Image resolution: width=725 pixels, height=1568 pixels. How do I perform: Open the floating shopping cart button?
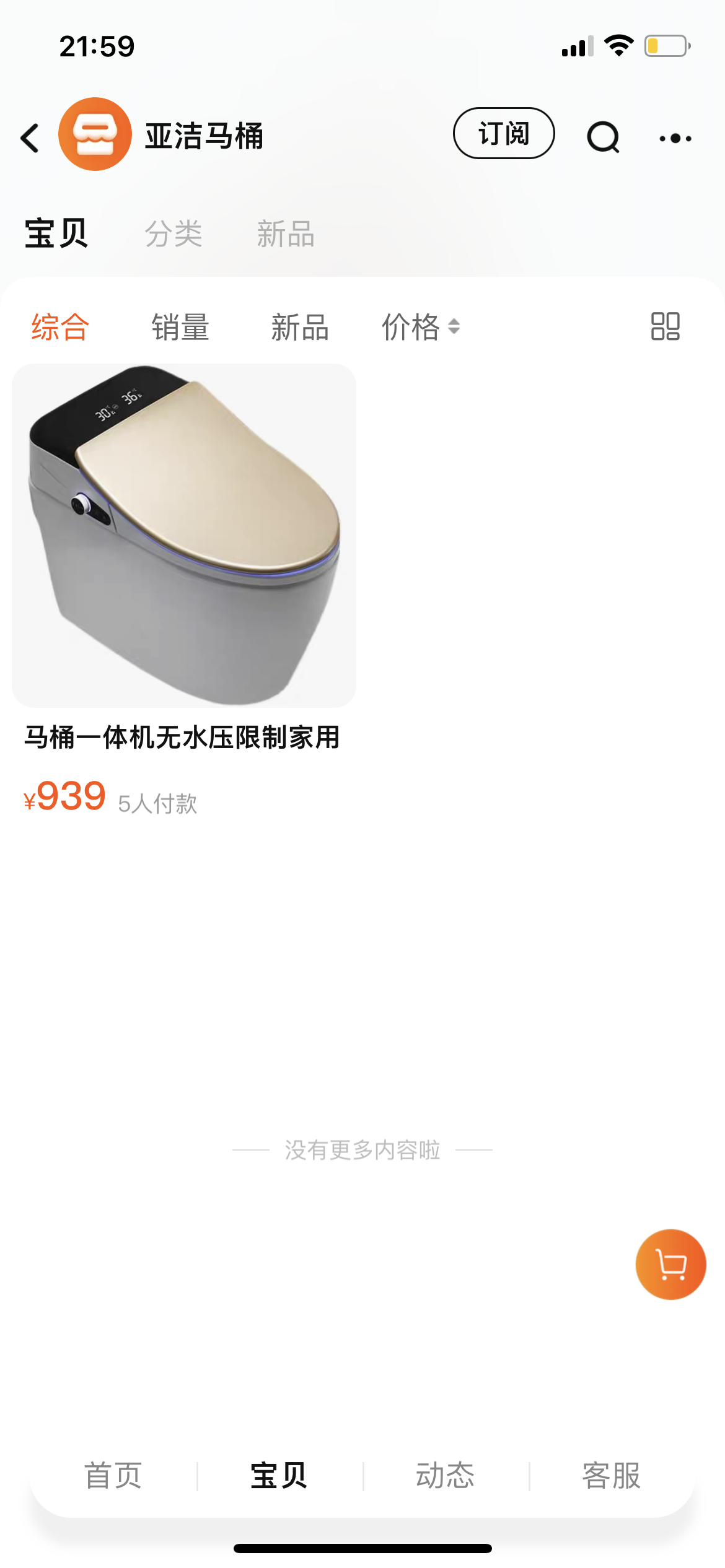pyautogui.click(x=670, y=1264)
